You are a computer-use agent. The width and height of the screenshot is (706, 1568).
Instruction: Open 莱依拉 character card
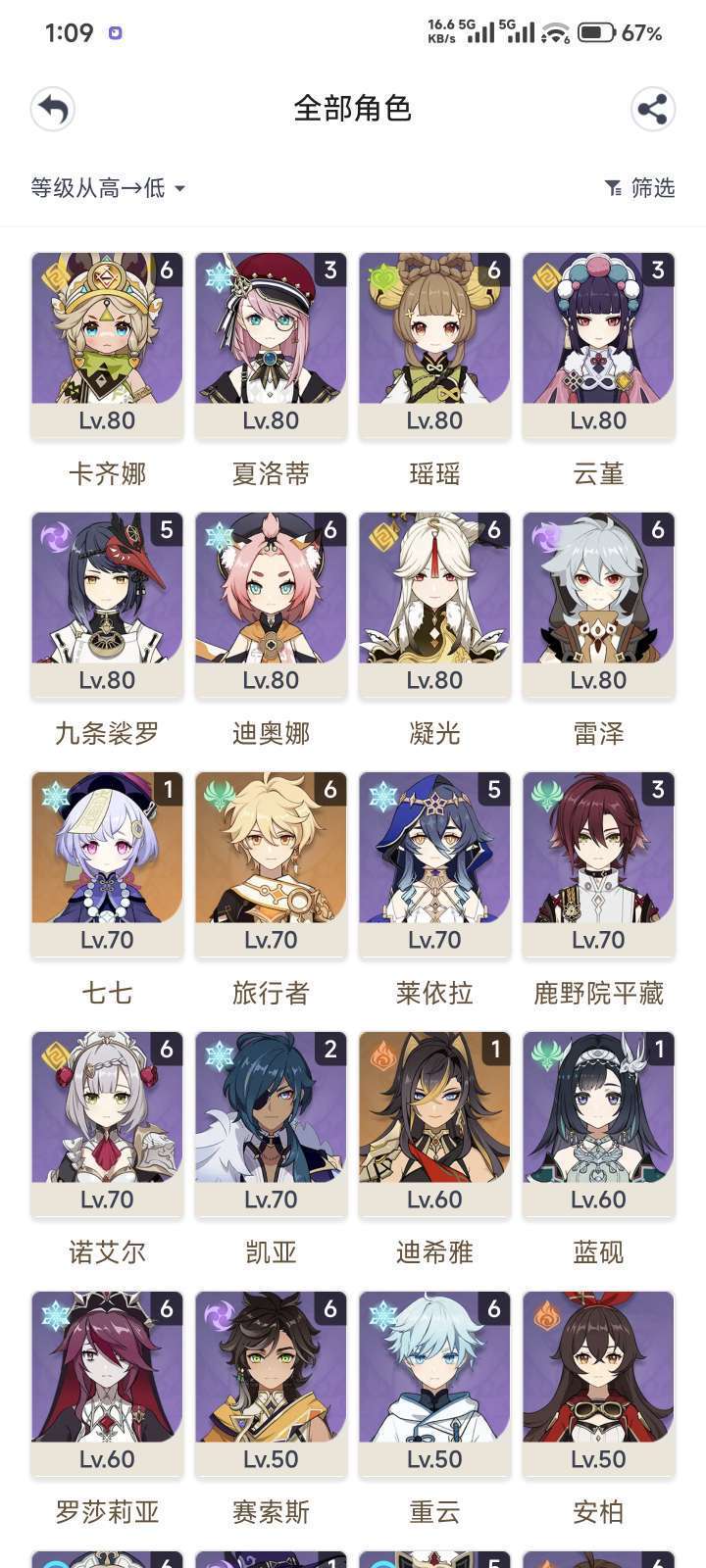(x=434, y=864)
